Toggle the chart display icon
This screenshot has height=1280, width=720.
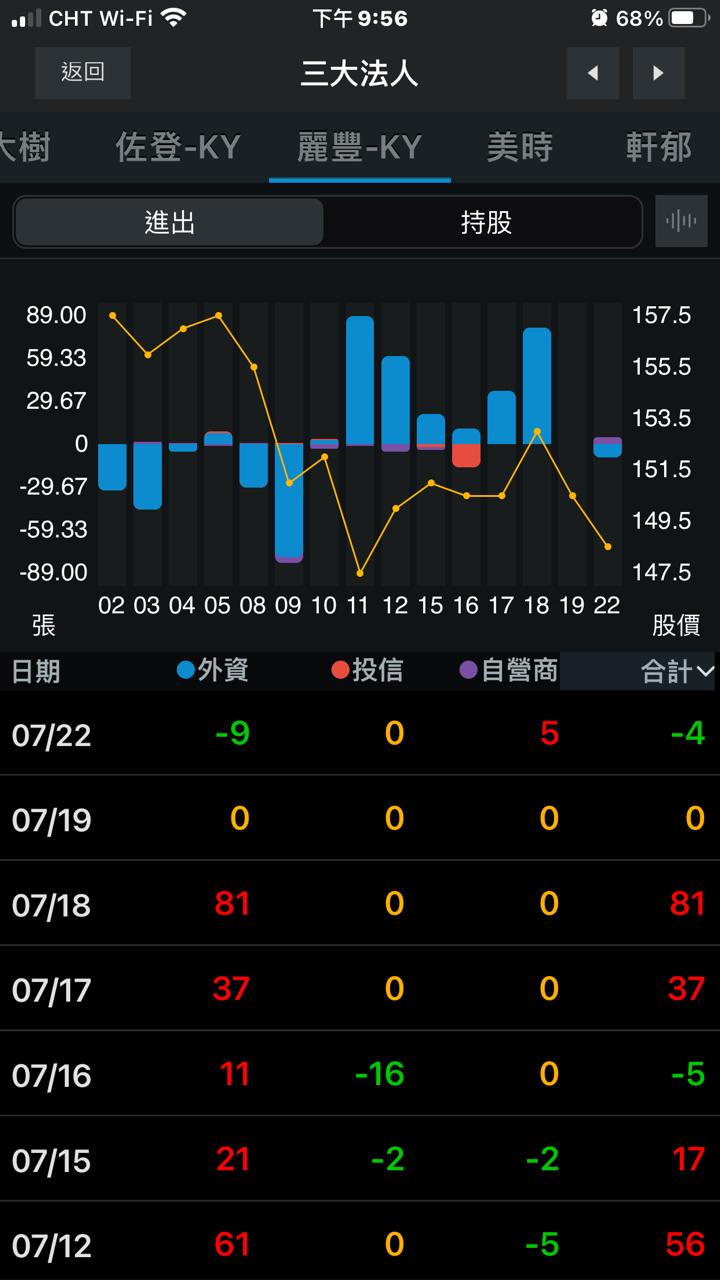(x=681, y=221)
